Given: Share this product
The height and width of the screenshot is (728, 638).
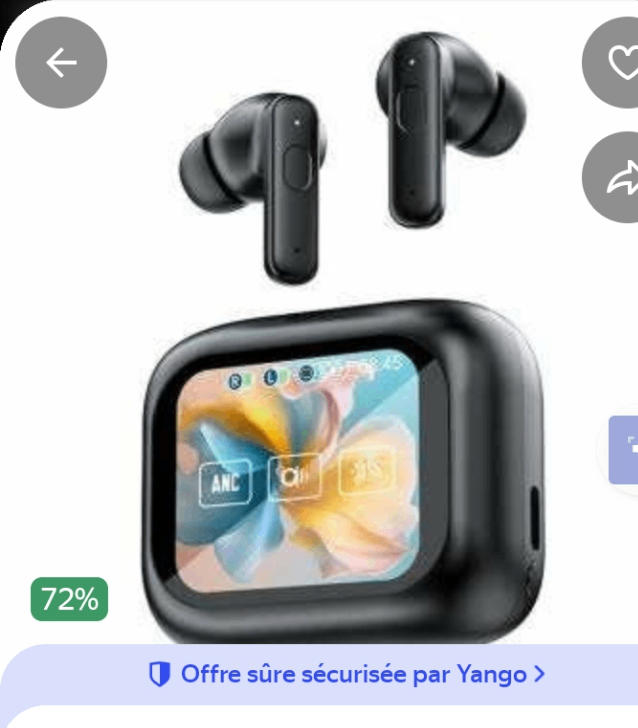Looking at the screenshot, I should point(618,178).
